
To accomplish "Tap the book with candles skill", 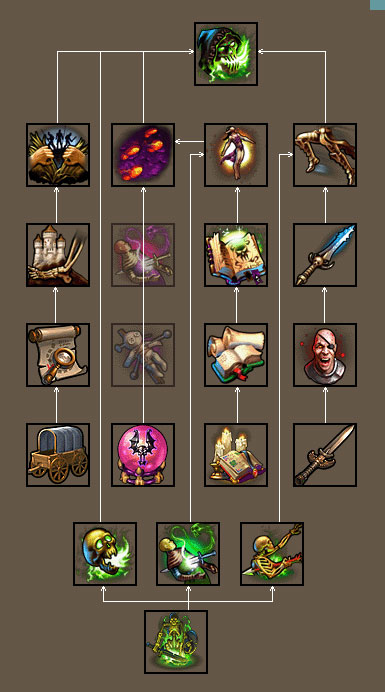I will point(236,455).
